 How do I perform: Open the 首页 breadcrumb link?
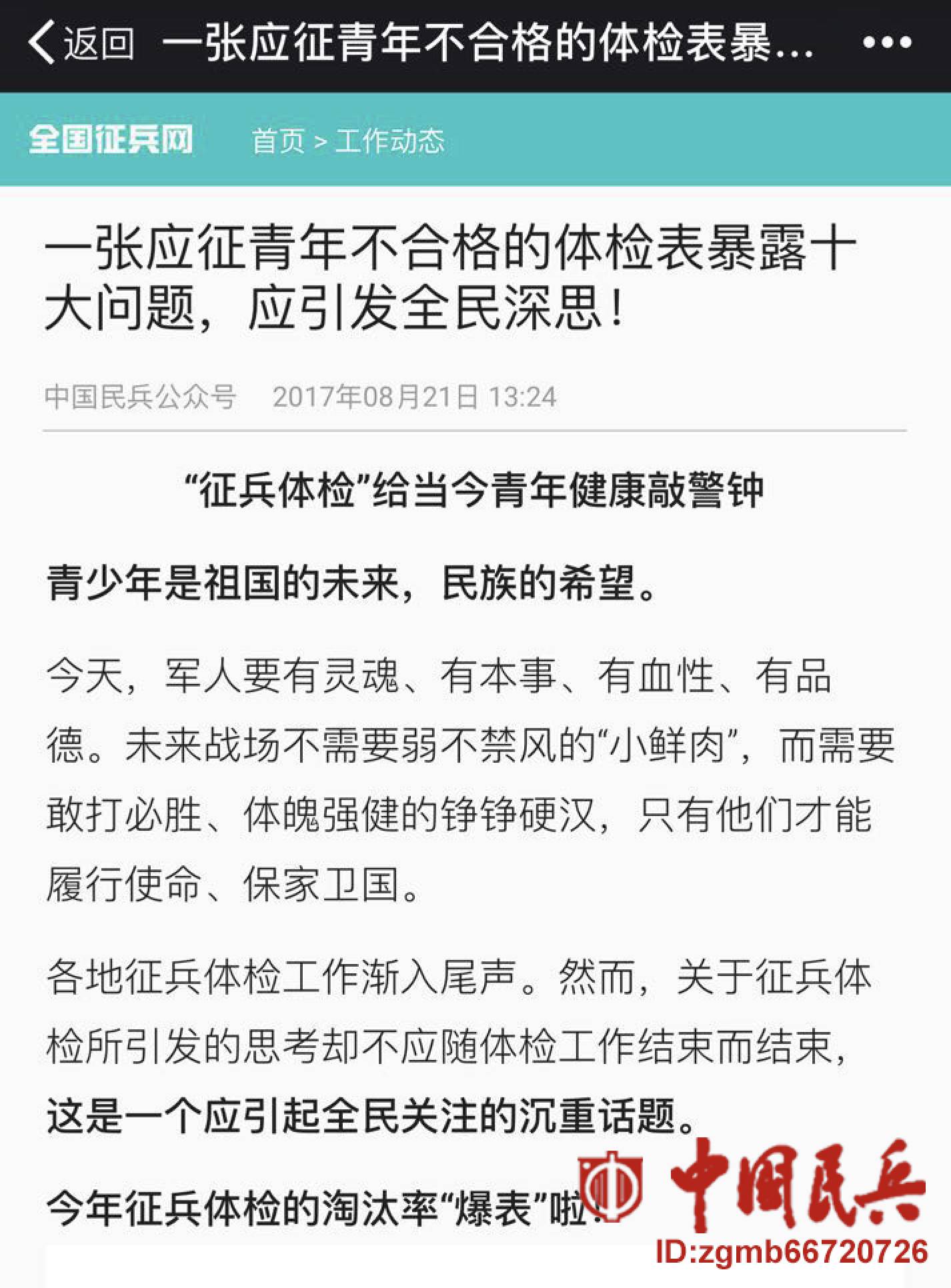click(x=277, y=141)
